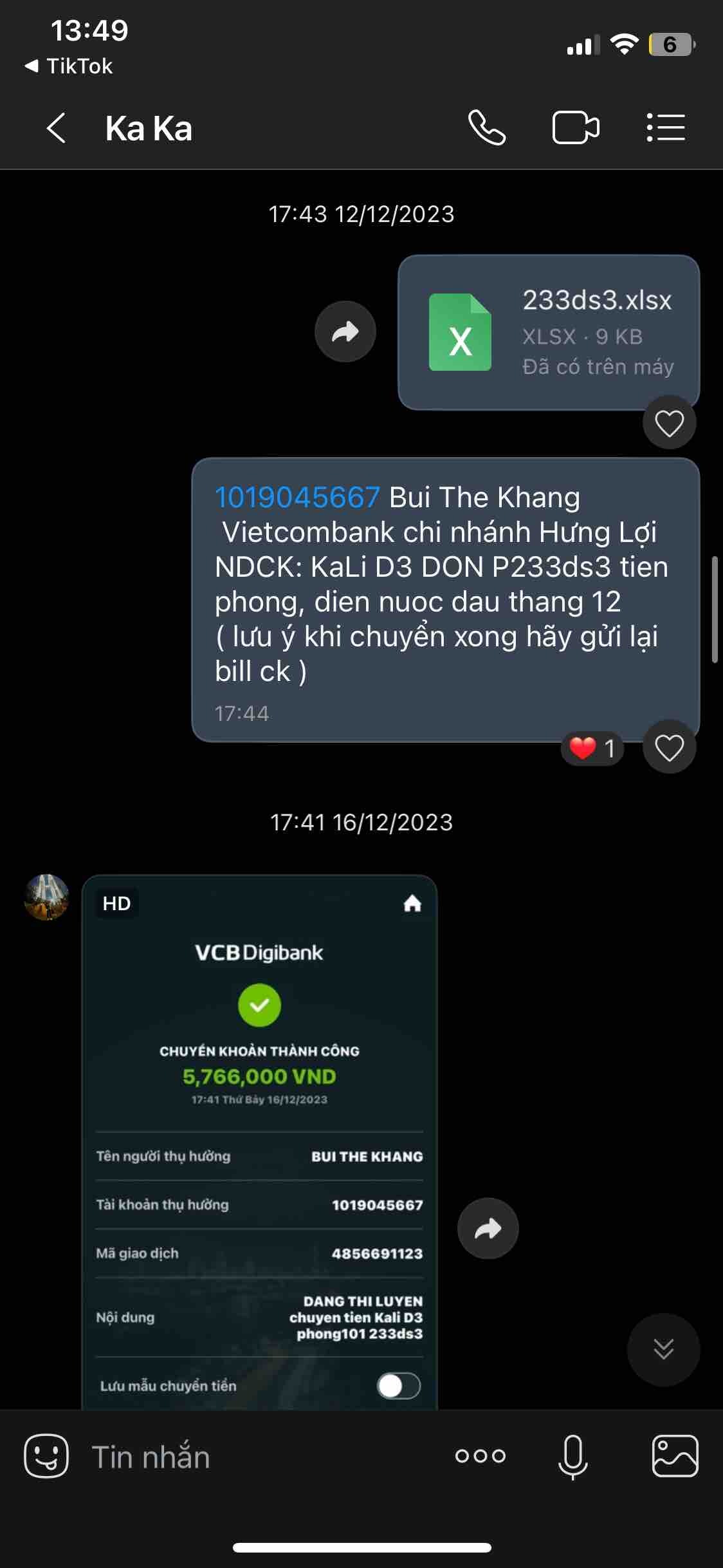
Task: Forward the 233ds3.xlsx file
Action: 345,332
